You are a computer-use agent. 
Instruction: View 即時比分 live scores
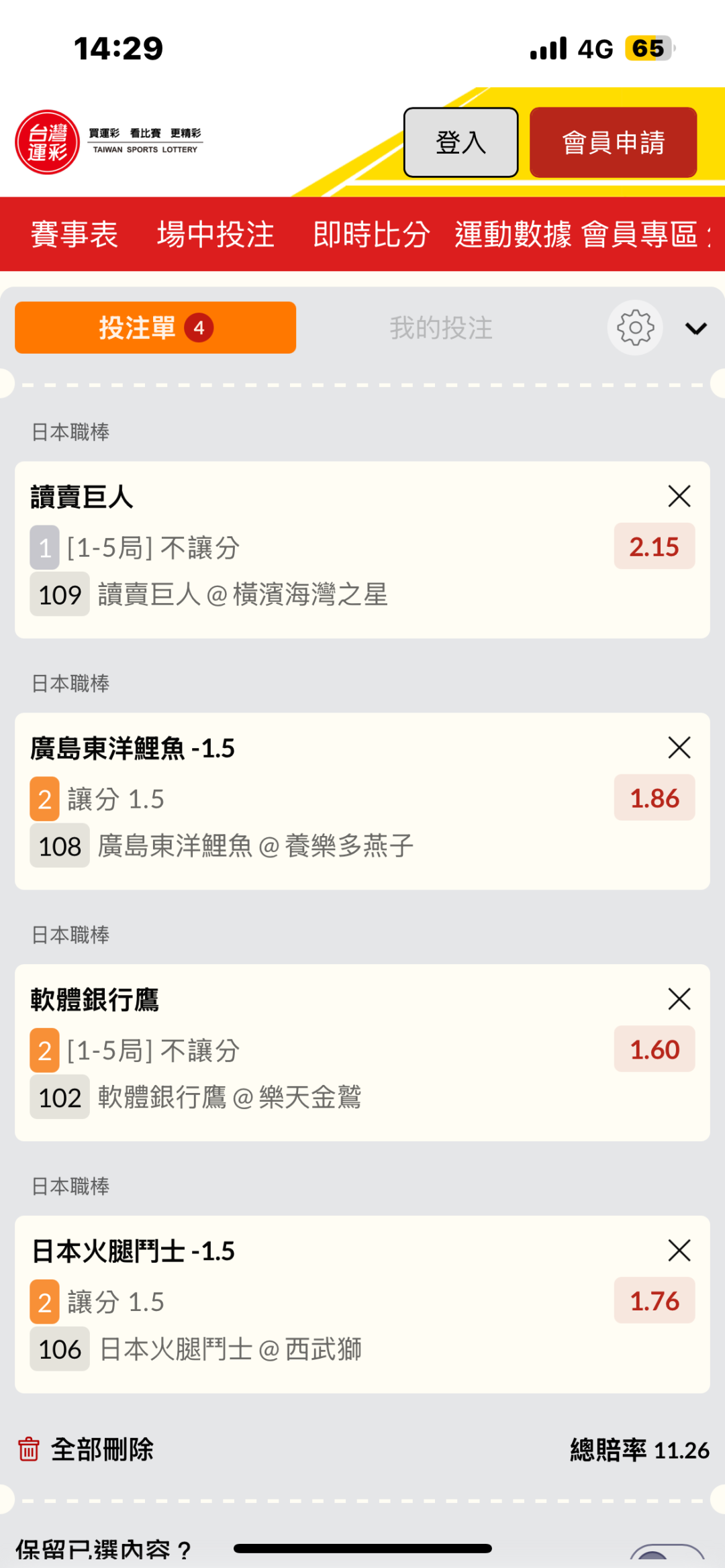point(371,234)
